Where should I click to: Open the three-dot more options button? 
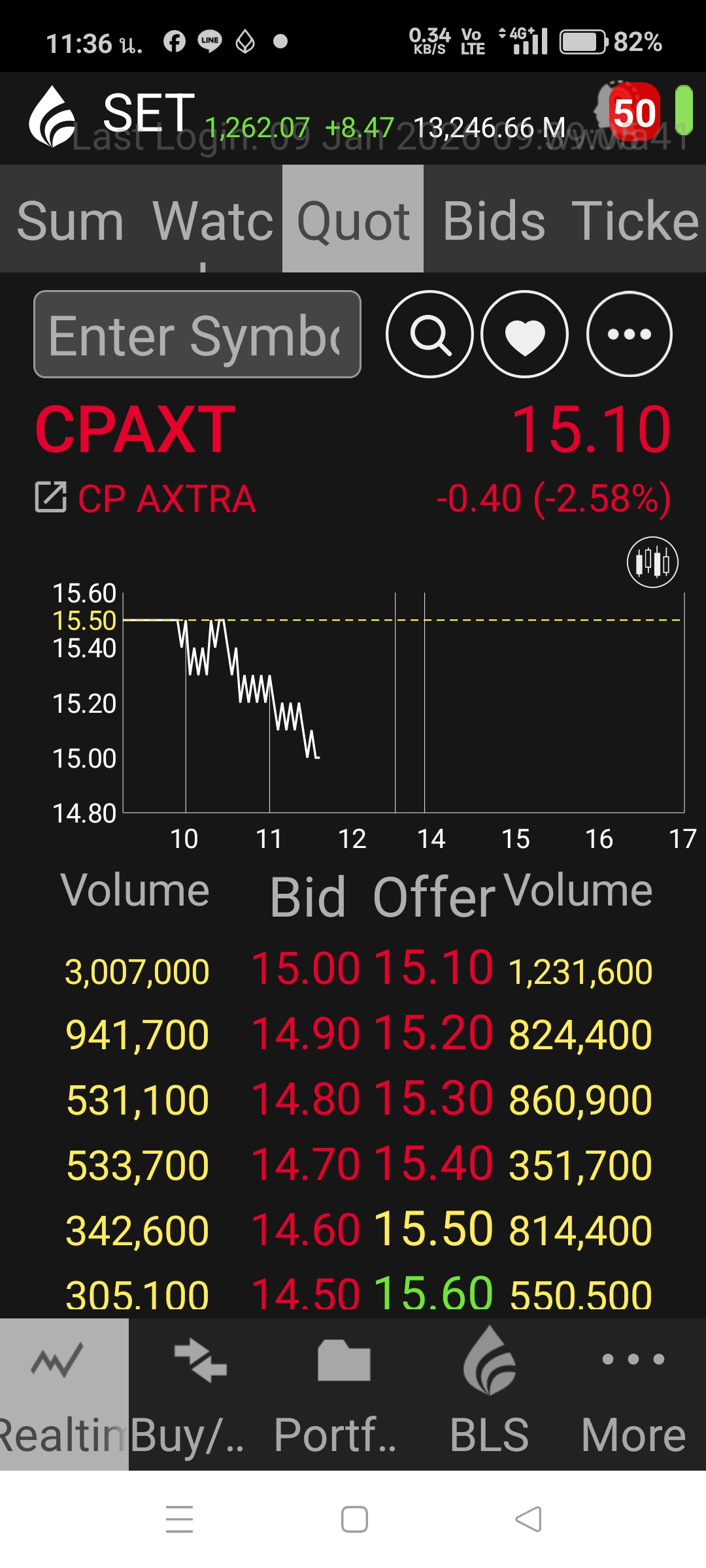[629, 335]
